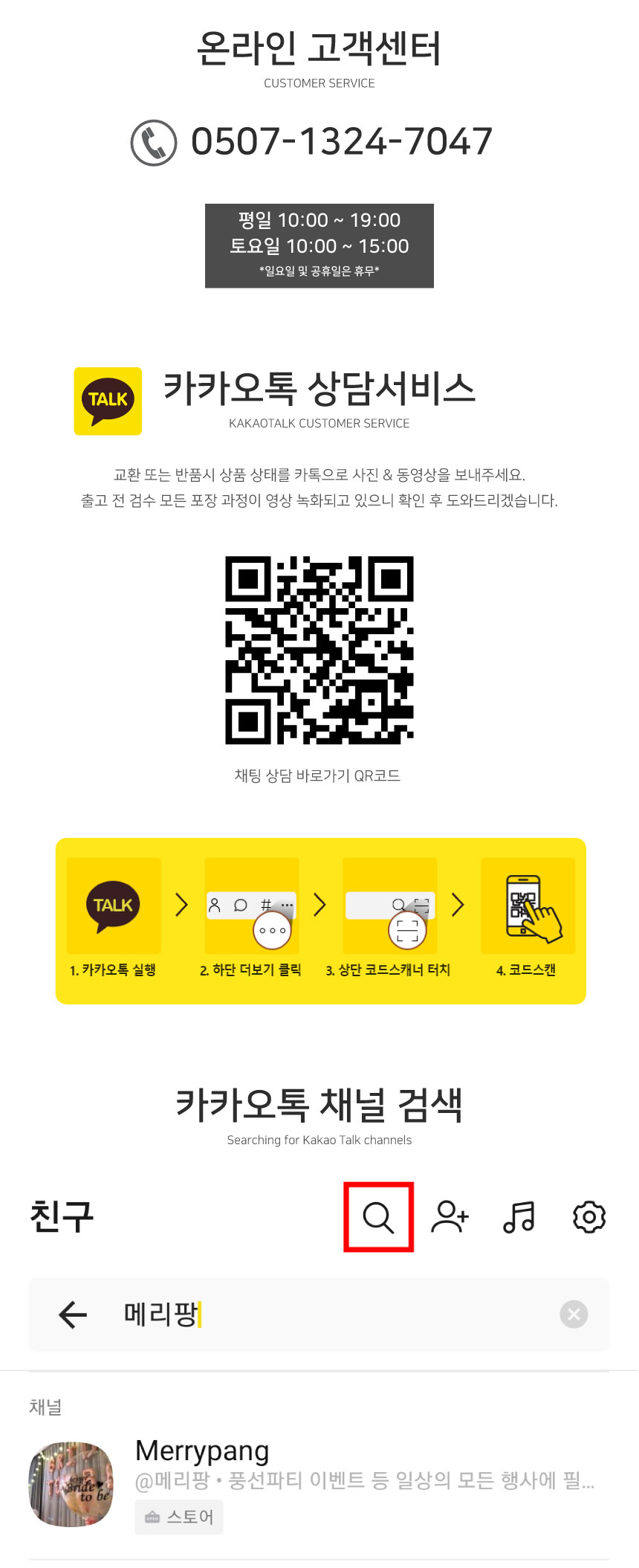Viewport: 639px width, 1568px height.
Task: Click the Merrypang profile thumbnail photo
Action: [71, 1484]
